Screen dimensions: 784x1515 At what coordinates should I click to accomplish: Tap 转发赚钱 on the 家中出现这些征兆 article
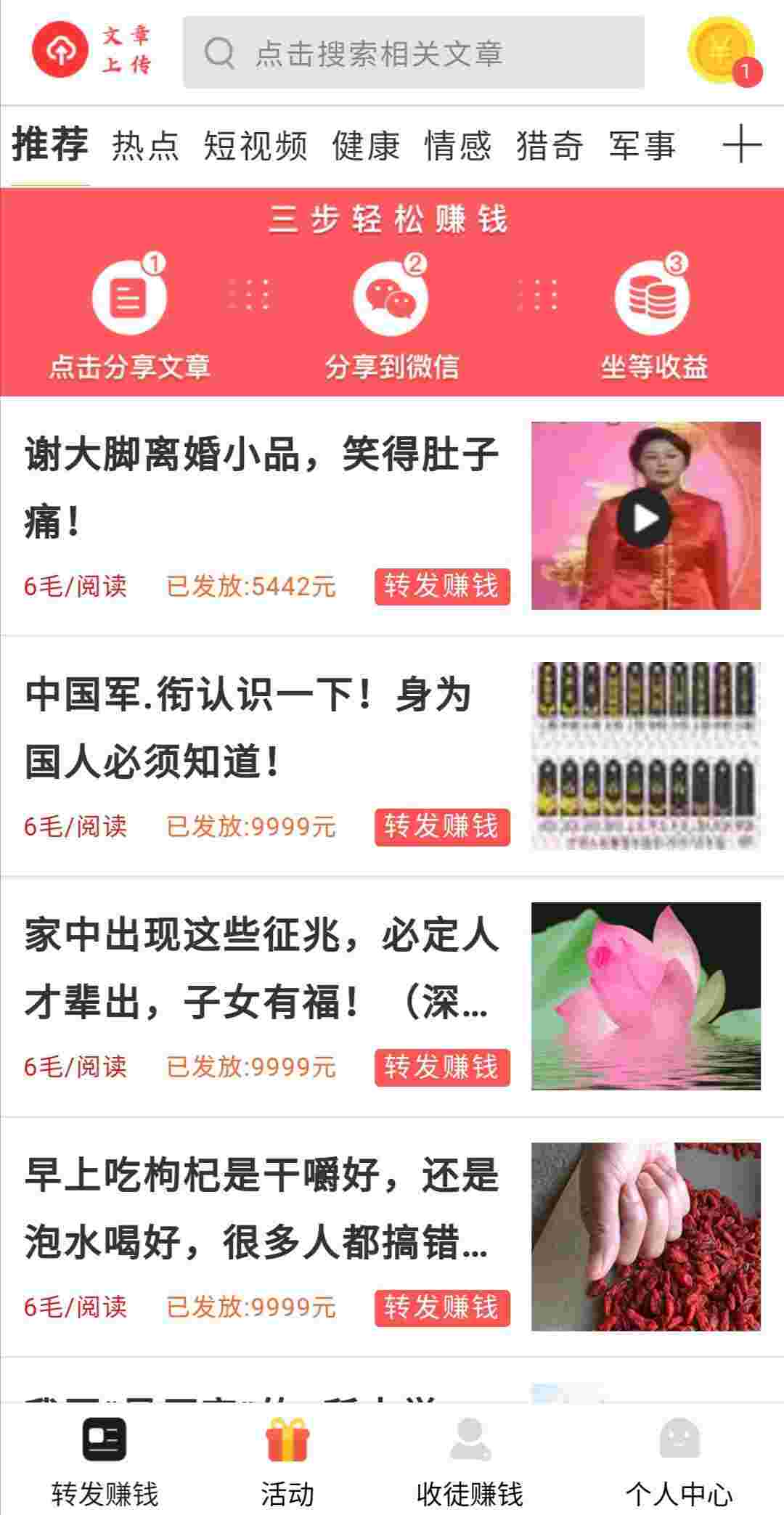tap(442, 1067)
